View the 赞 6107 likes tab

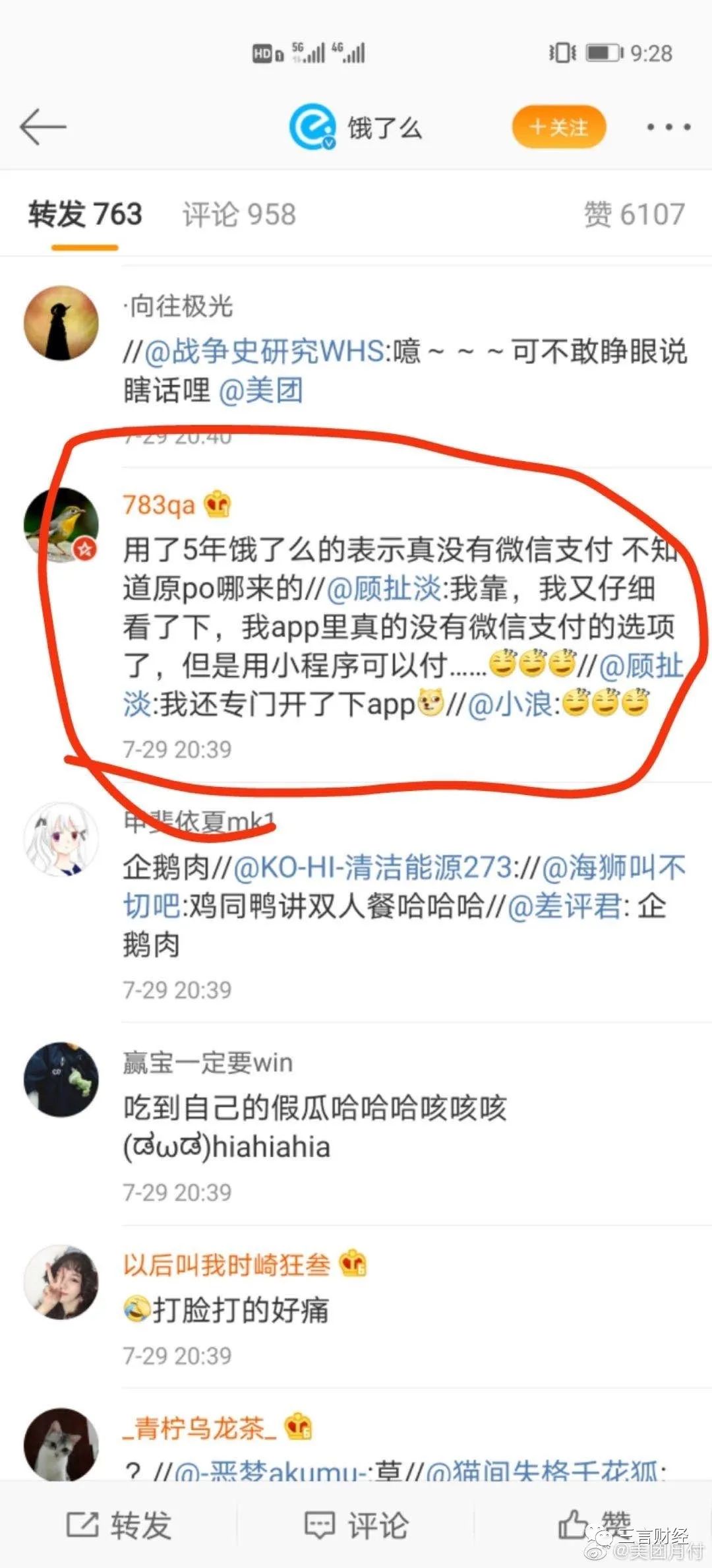click(x=634, y=214)
